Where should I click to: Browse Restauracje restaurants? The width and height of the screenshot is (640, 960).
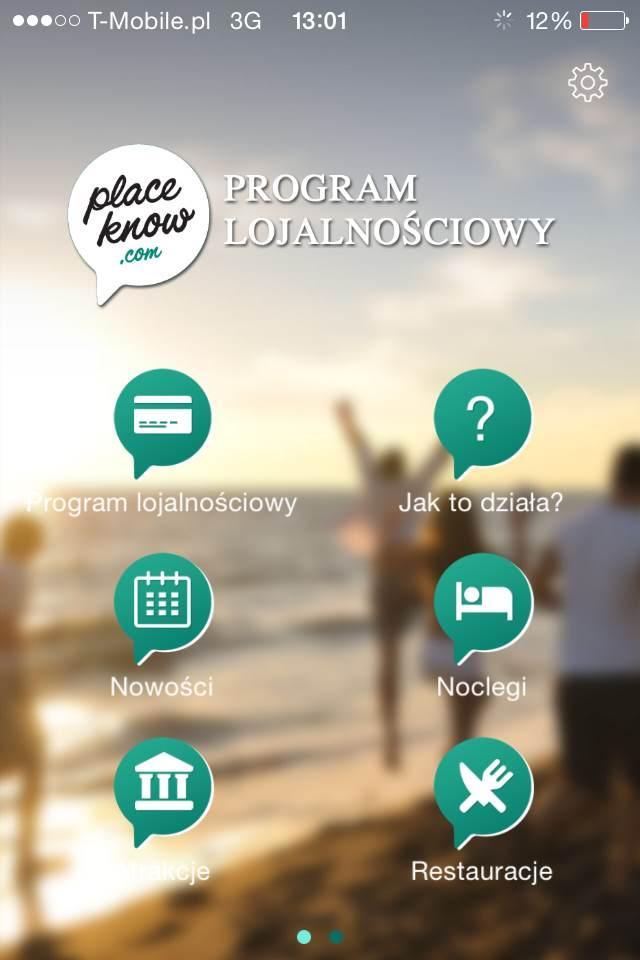tap(482, 790)
